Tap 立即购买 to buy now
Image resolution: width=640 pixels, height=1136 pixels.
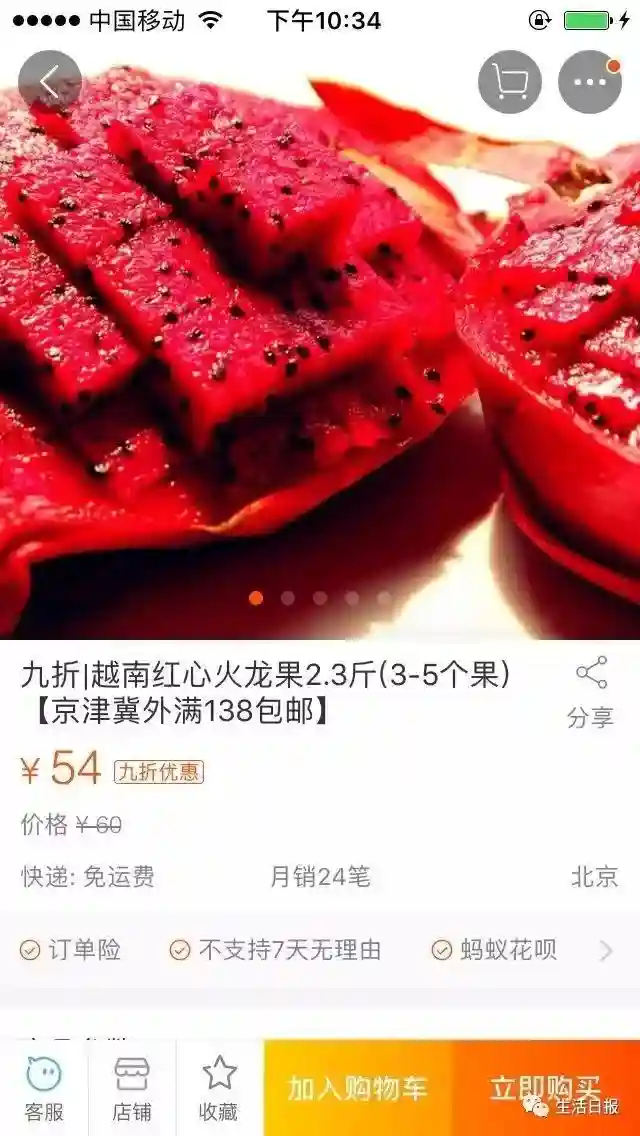(546, 1088)
